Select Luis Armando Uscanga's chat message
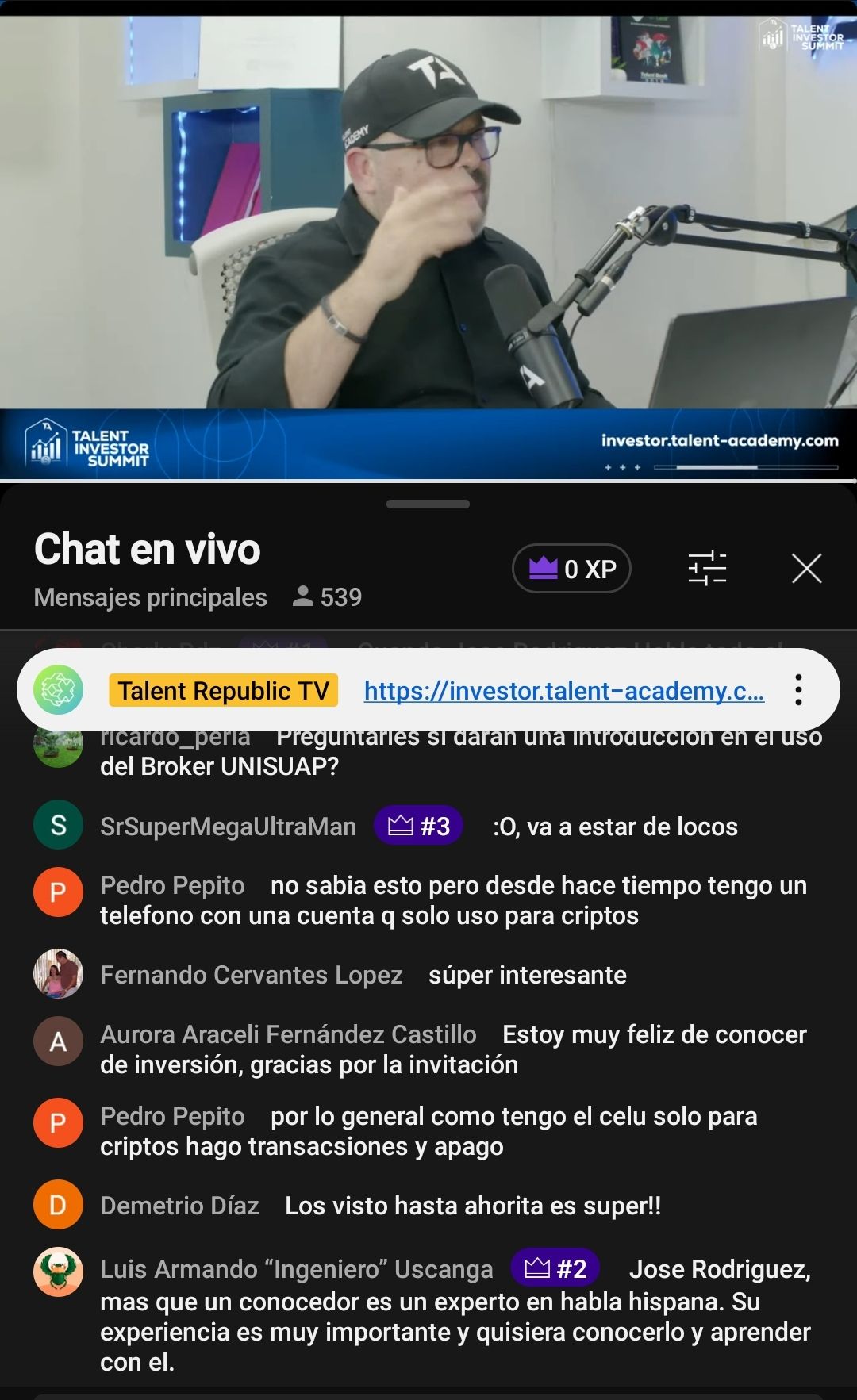The width and height of the screenshot is (857, 1400). (x=428, y=1315)
